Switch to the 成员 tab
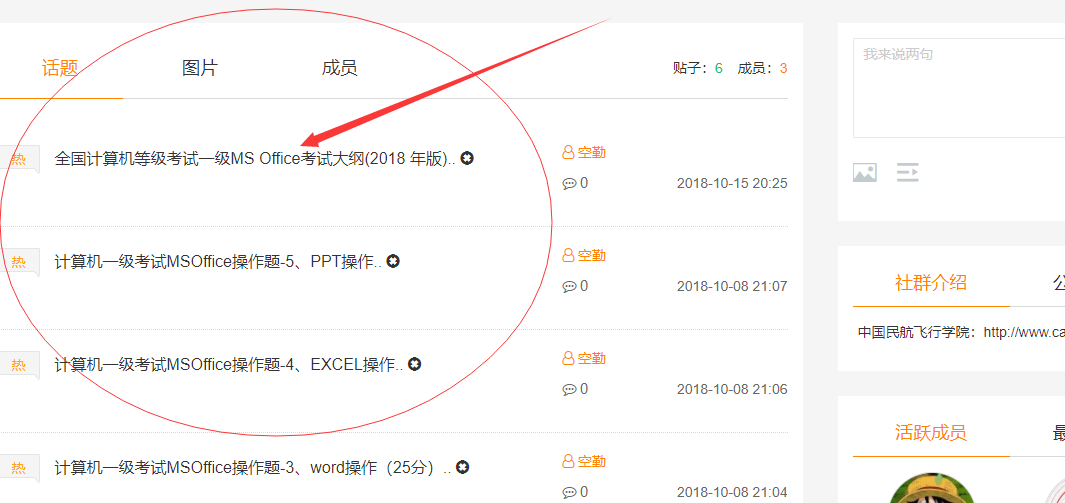The width and height of the screenshot is (1065, 503). point(339,68)
